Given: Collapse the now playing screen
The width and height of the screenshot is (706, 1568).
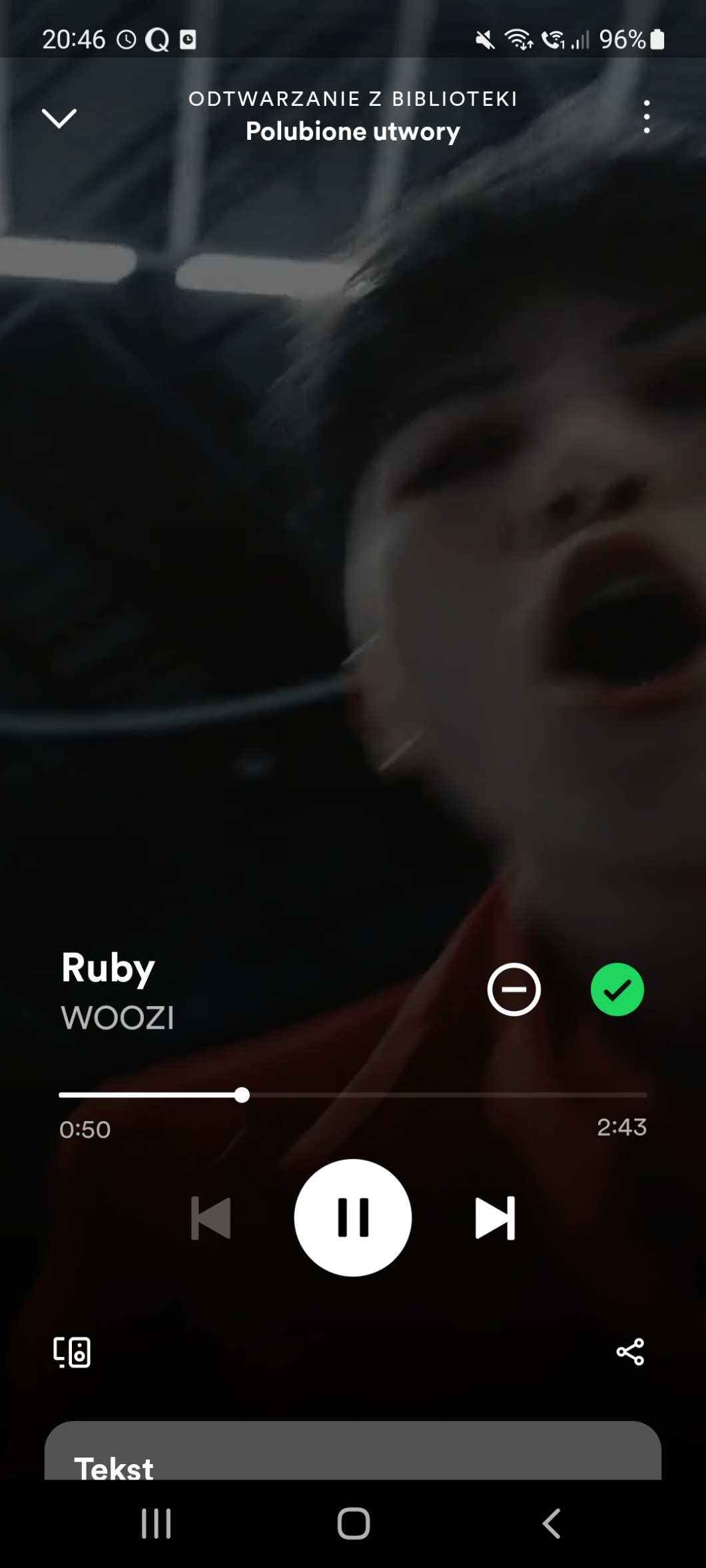Looking at the screenshot, I should 59,119.
